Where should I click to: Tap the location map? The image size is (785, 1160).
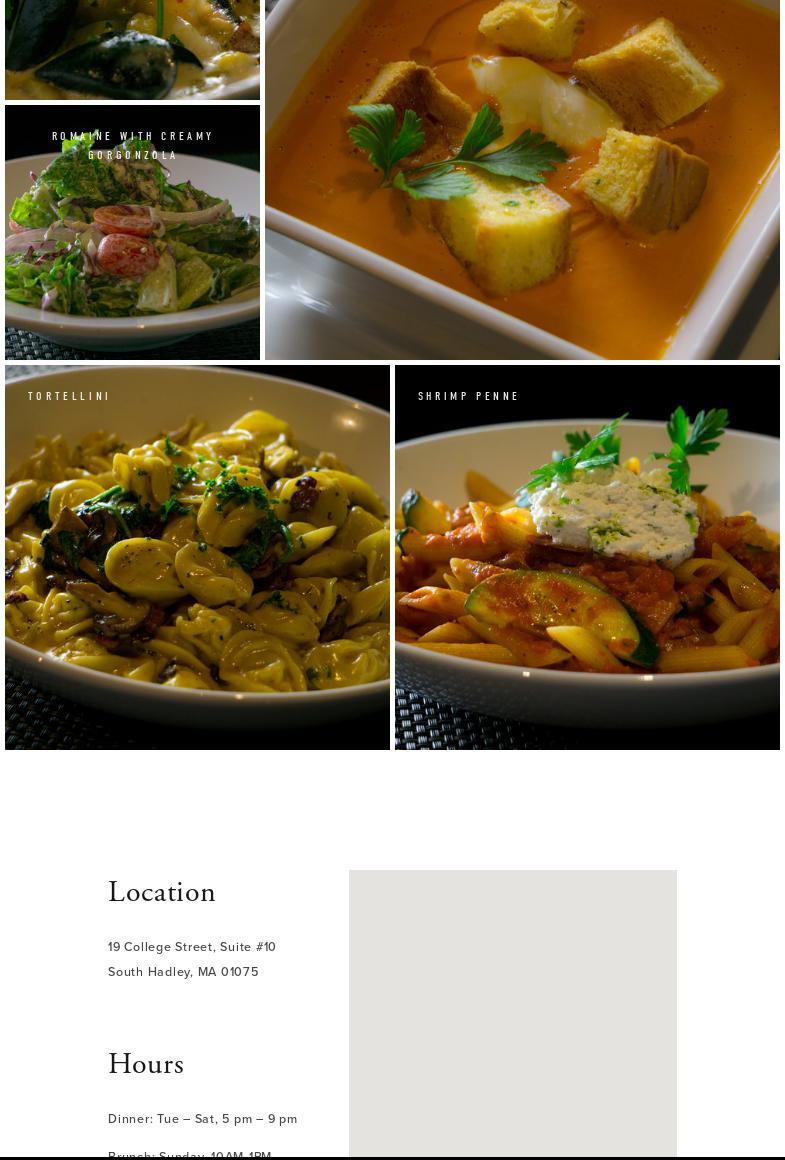512,1012
